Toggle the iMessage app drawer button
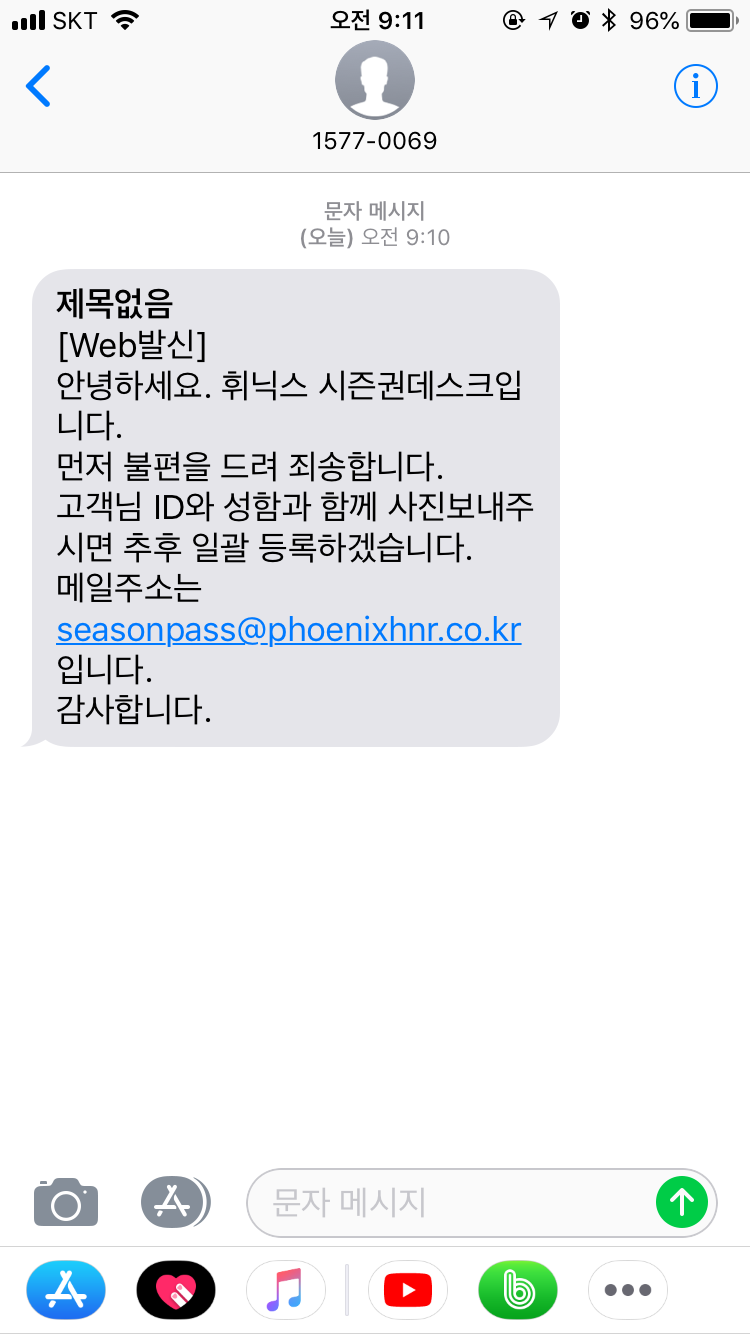Image resolution: width=750 pixels, height=1334 pixels. click(x=175, y=1201)
